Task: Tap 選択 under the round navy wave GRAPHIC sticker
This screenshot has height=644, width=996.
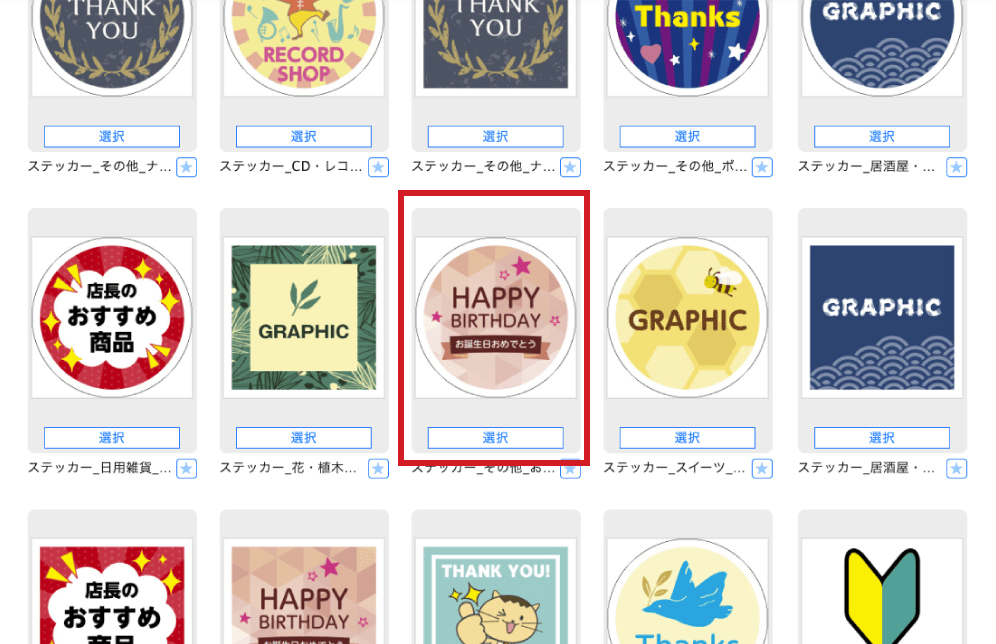Action: (881, 137)
